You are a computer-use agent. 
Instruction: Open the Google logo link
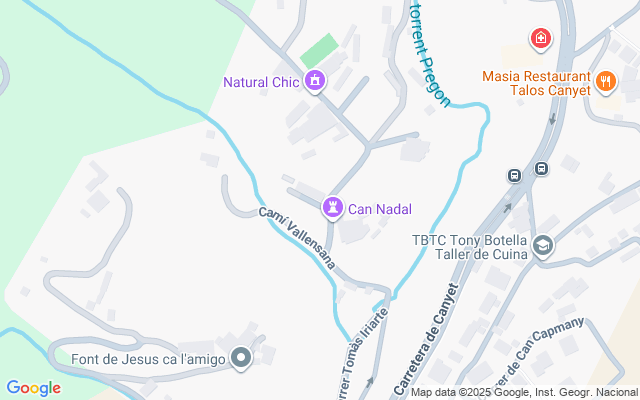pyautogui.click(x=33, y=388)
